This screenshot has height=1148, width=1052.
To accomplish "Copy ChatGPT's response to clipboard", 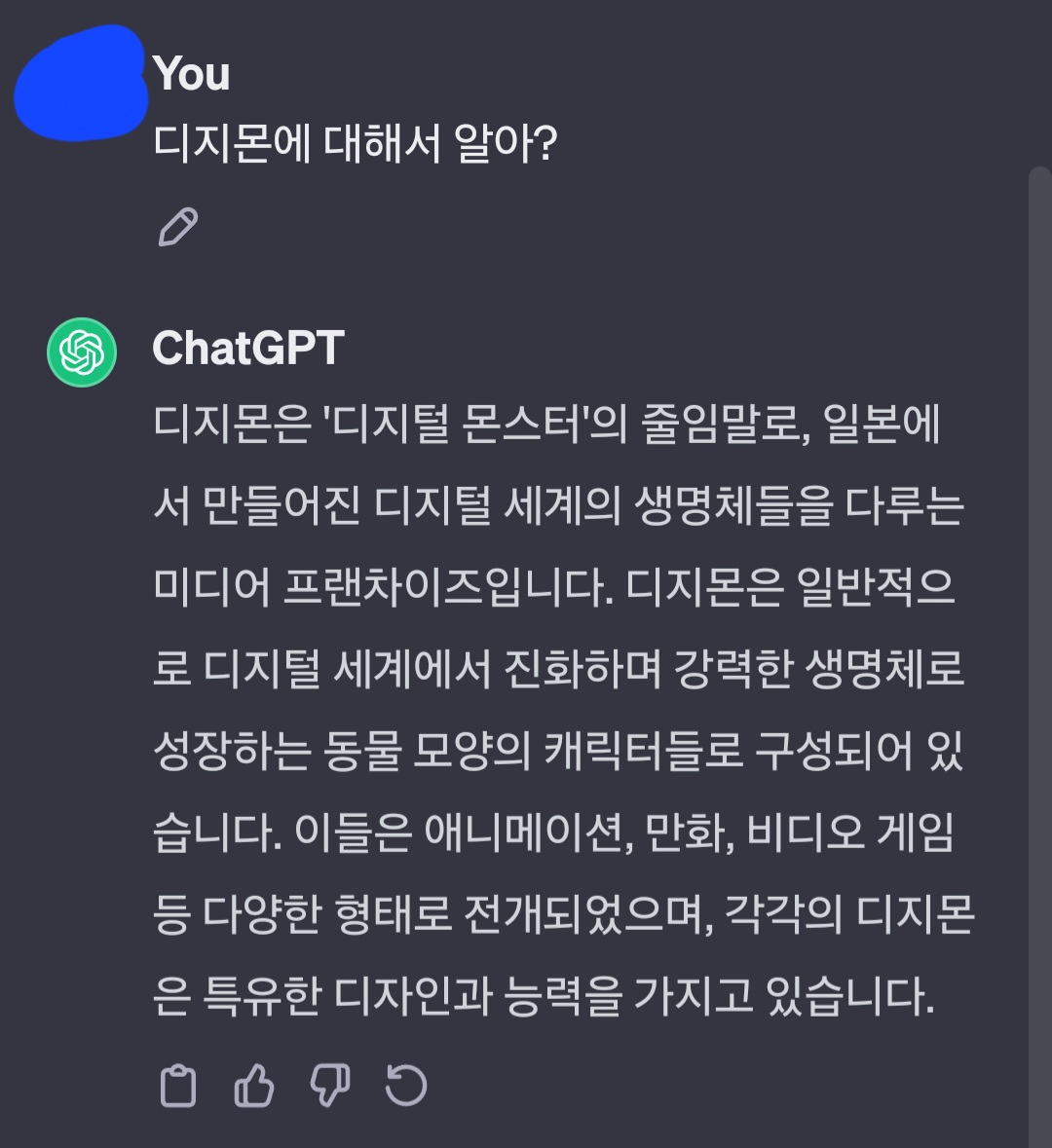I will 177,1087.
